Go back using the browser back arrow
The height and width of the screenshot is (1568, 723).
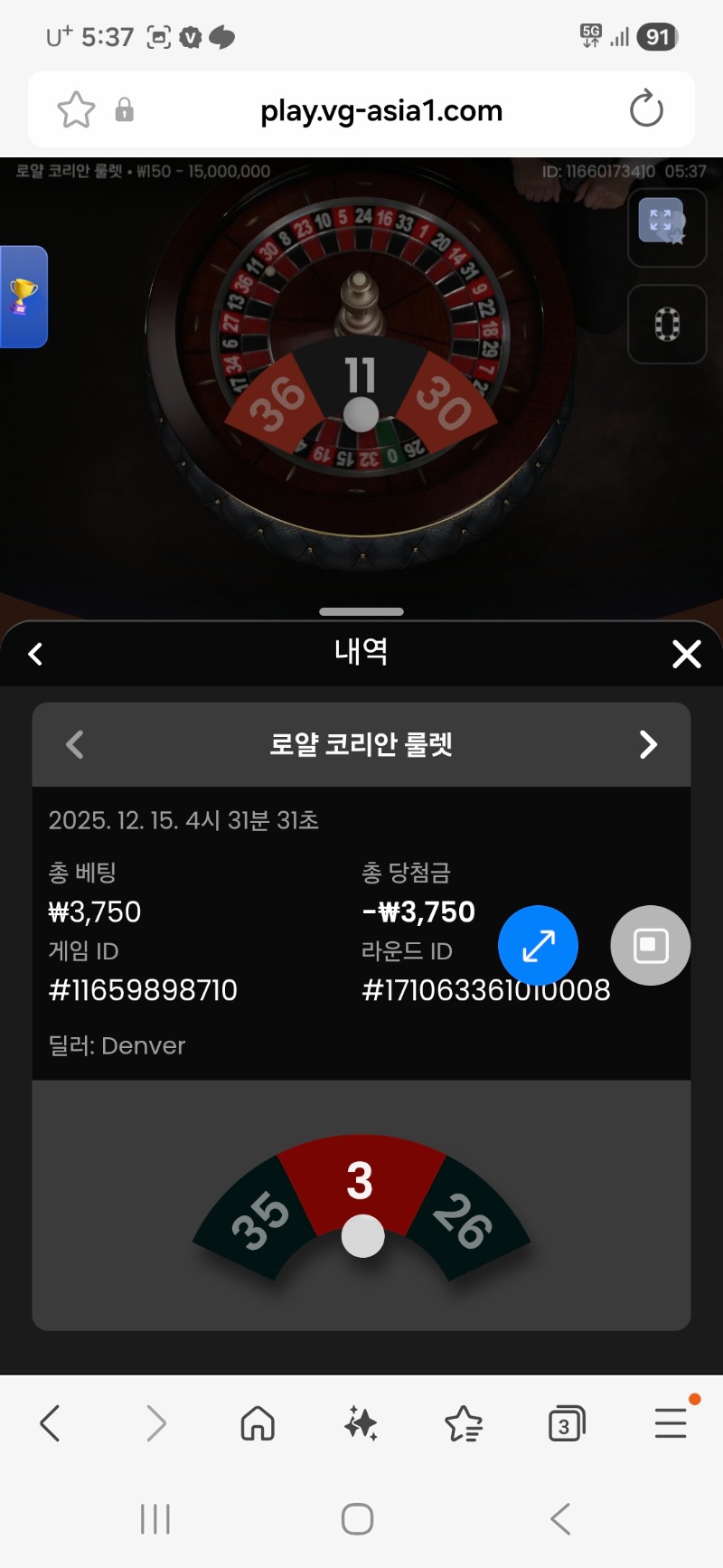pyautogui.click(x=51, y=1422)
